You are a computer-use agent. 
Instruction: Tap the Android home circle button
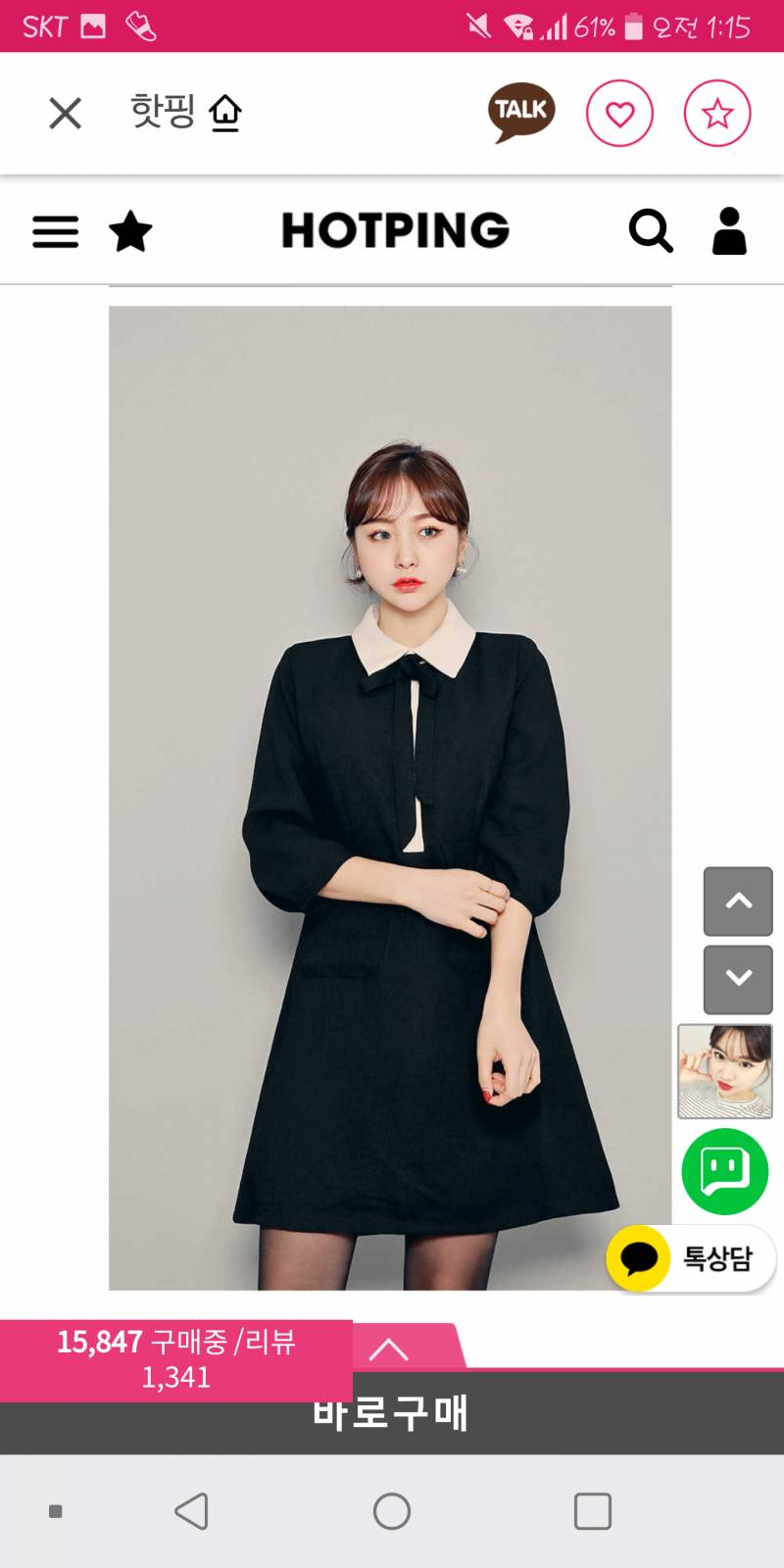pos(391,1511)
